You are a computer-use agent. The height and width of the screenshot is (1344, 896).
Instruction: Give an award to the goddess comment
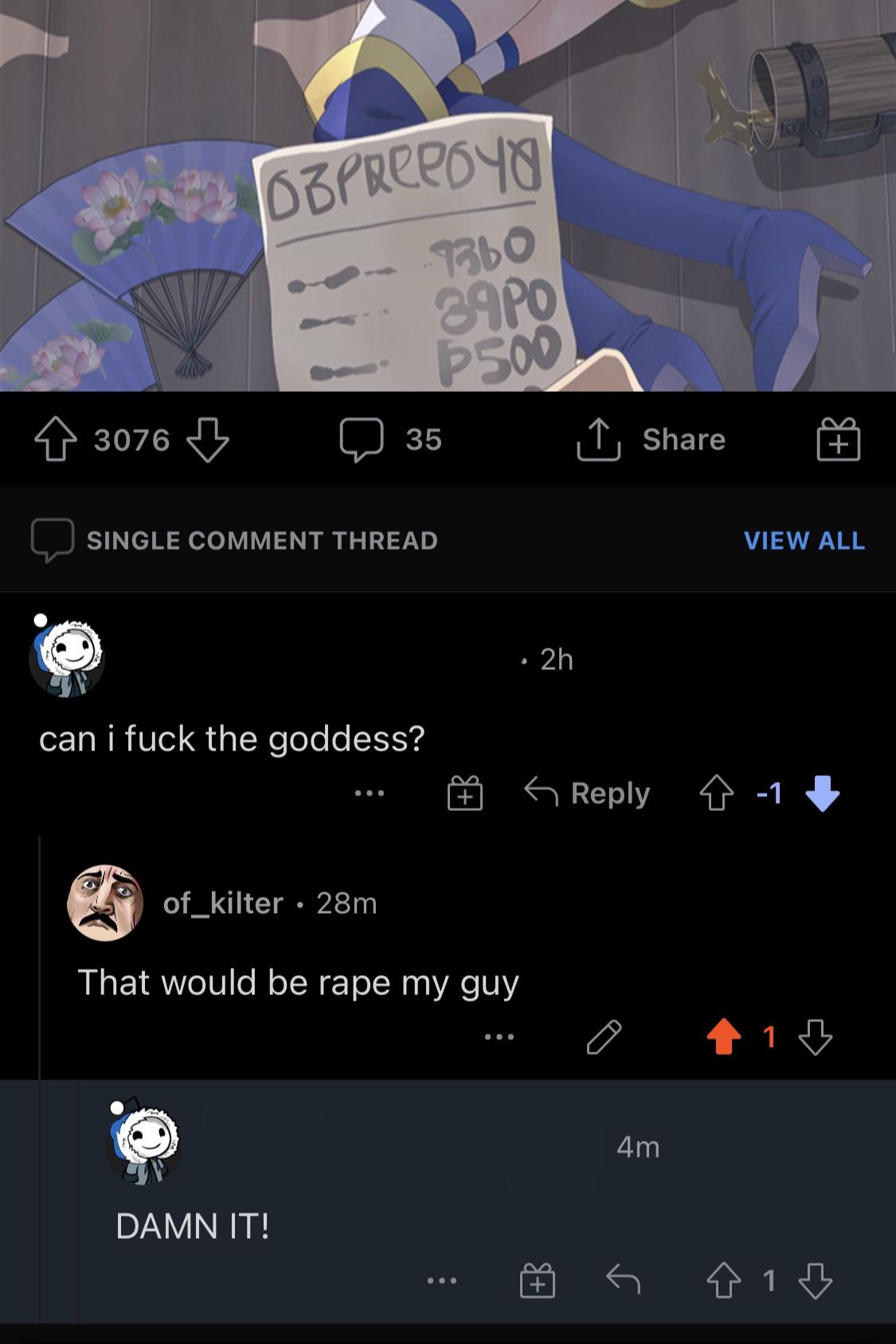coord(464,793)
